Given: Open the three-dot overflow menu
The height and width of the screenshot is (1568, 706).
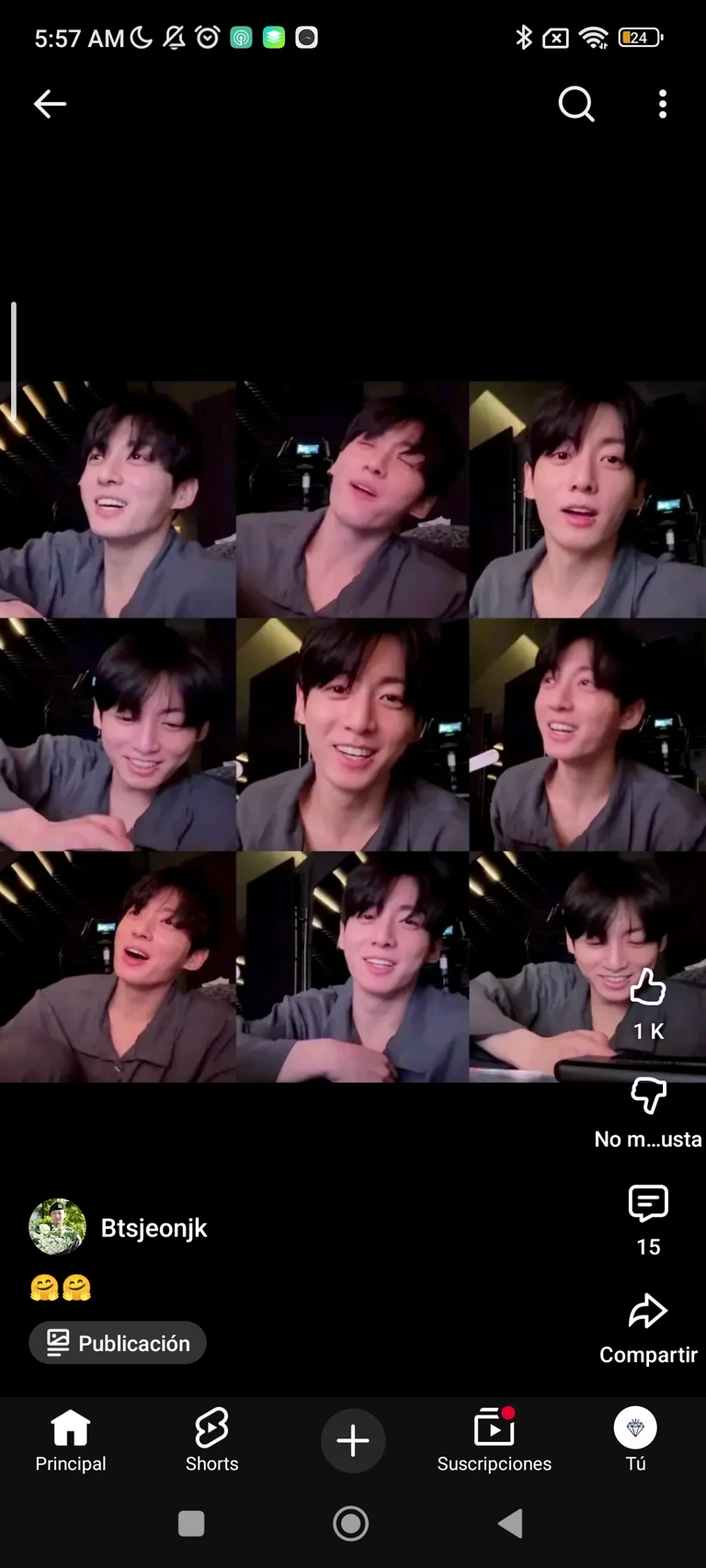Looking at the screenshot, I should [663, 104].
